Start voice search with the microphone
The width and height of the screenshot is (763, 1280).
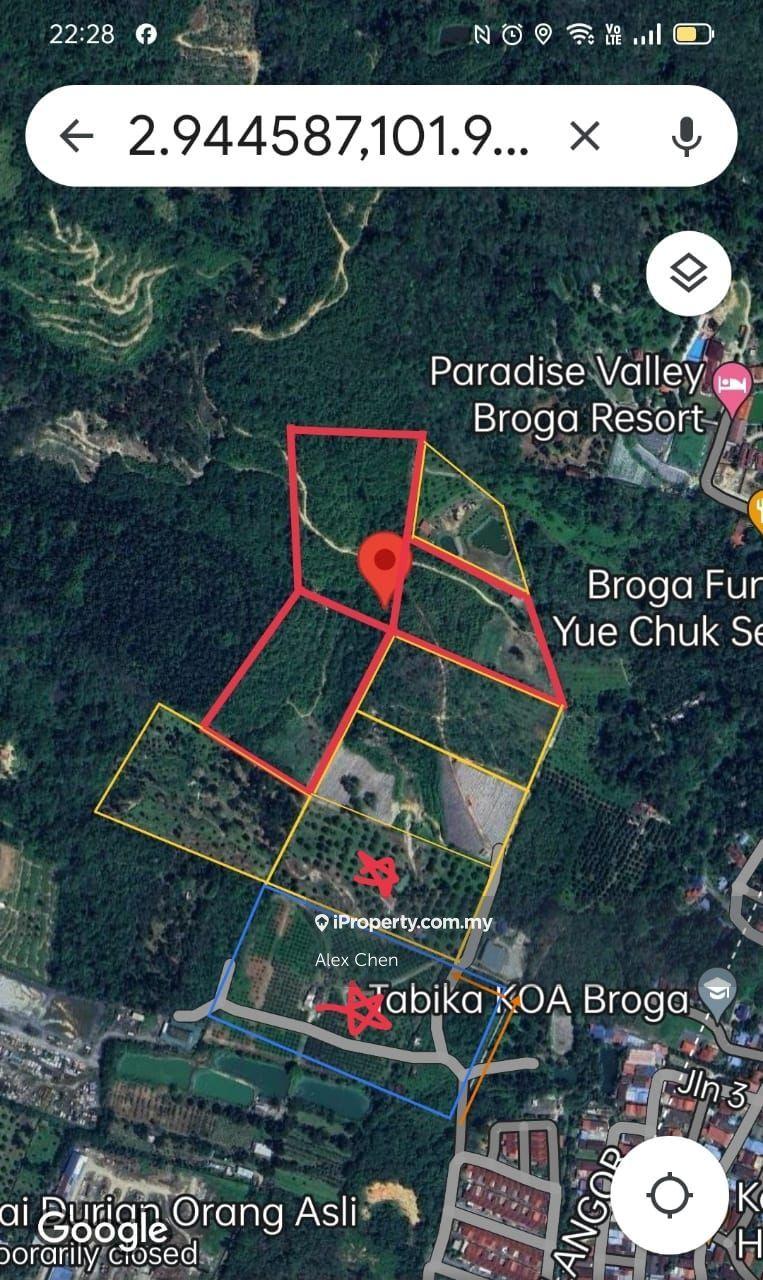686,136
